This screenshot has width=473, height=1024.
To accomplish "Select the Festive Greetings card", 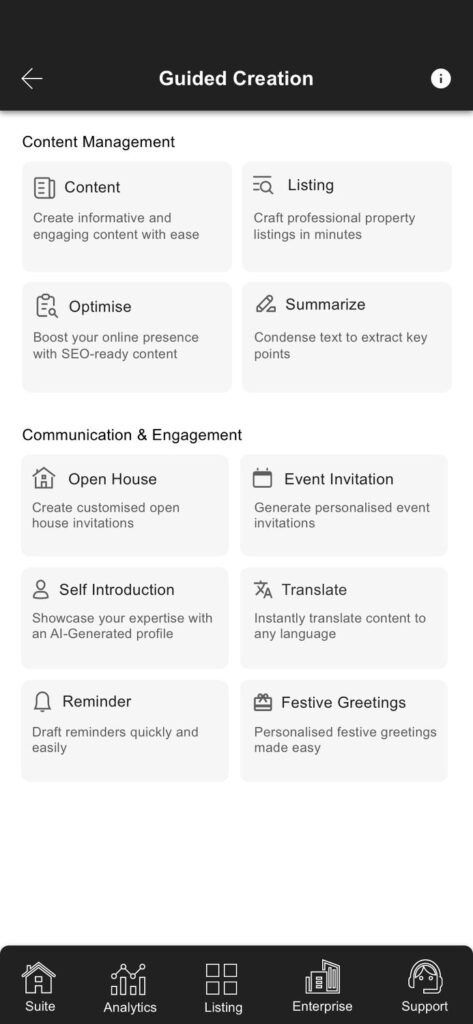I will click(344, 731).
